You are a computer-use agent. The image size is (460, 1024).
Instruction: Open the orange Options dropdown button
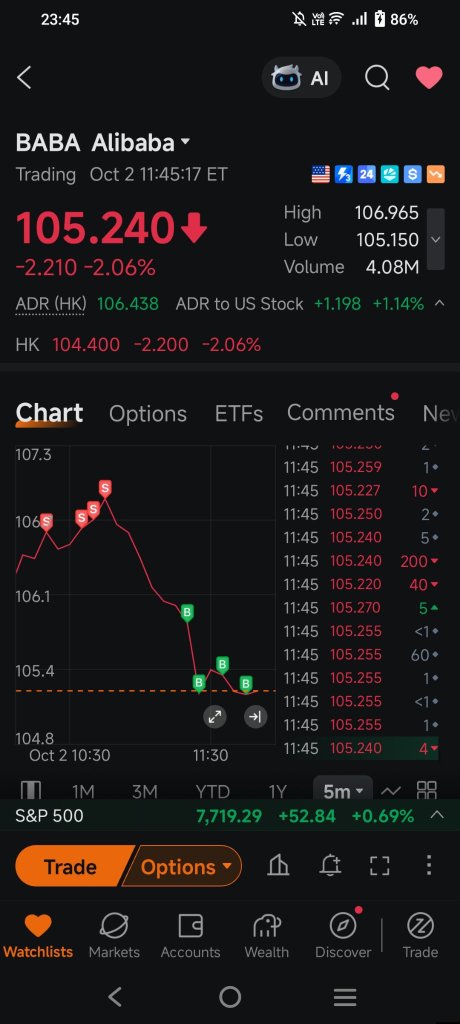pyautogui.click(x=182, y=867)
